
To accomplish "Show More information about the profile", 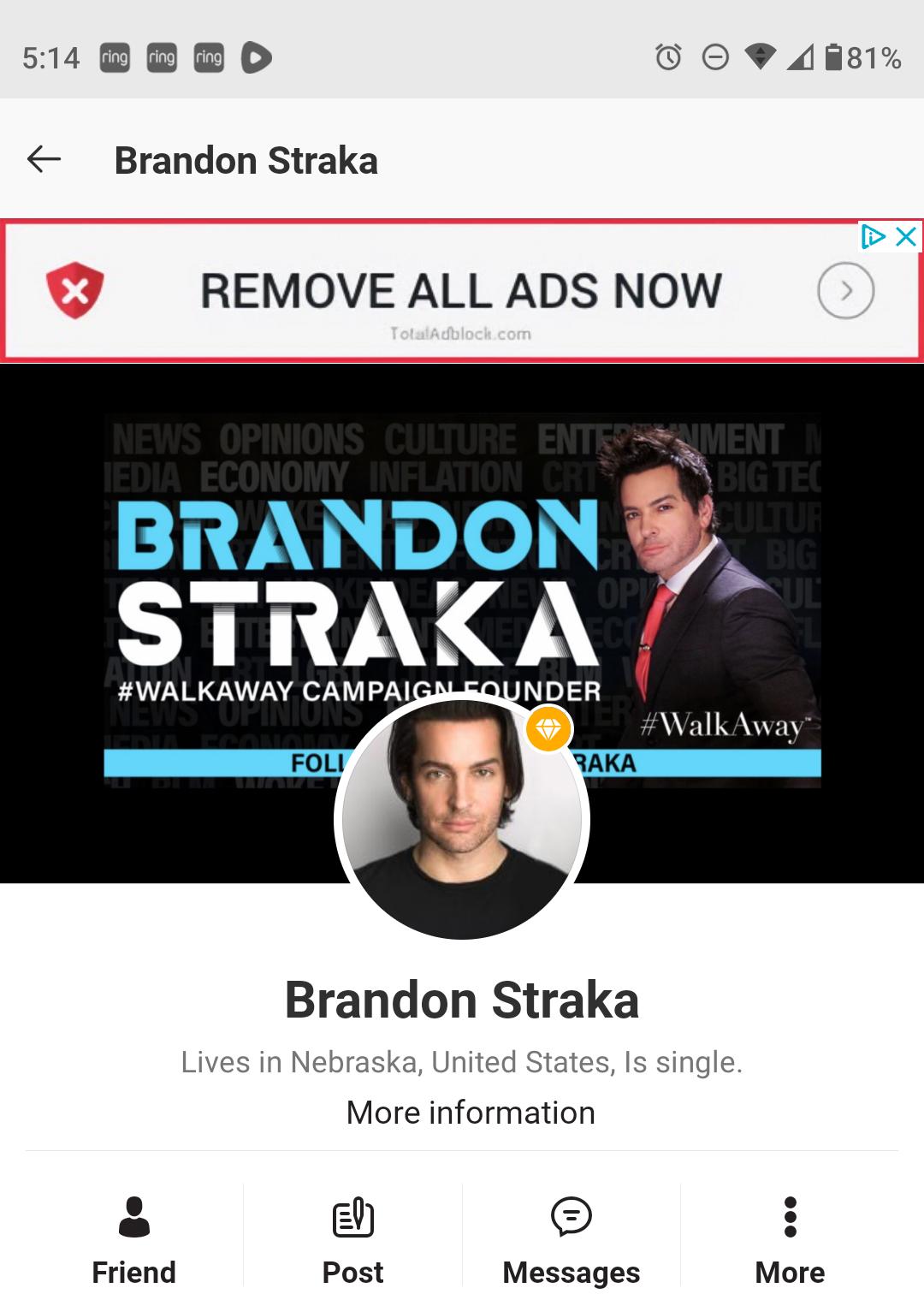I will [470, 1113].
